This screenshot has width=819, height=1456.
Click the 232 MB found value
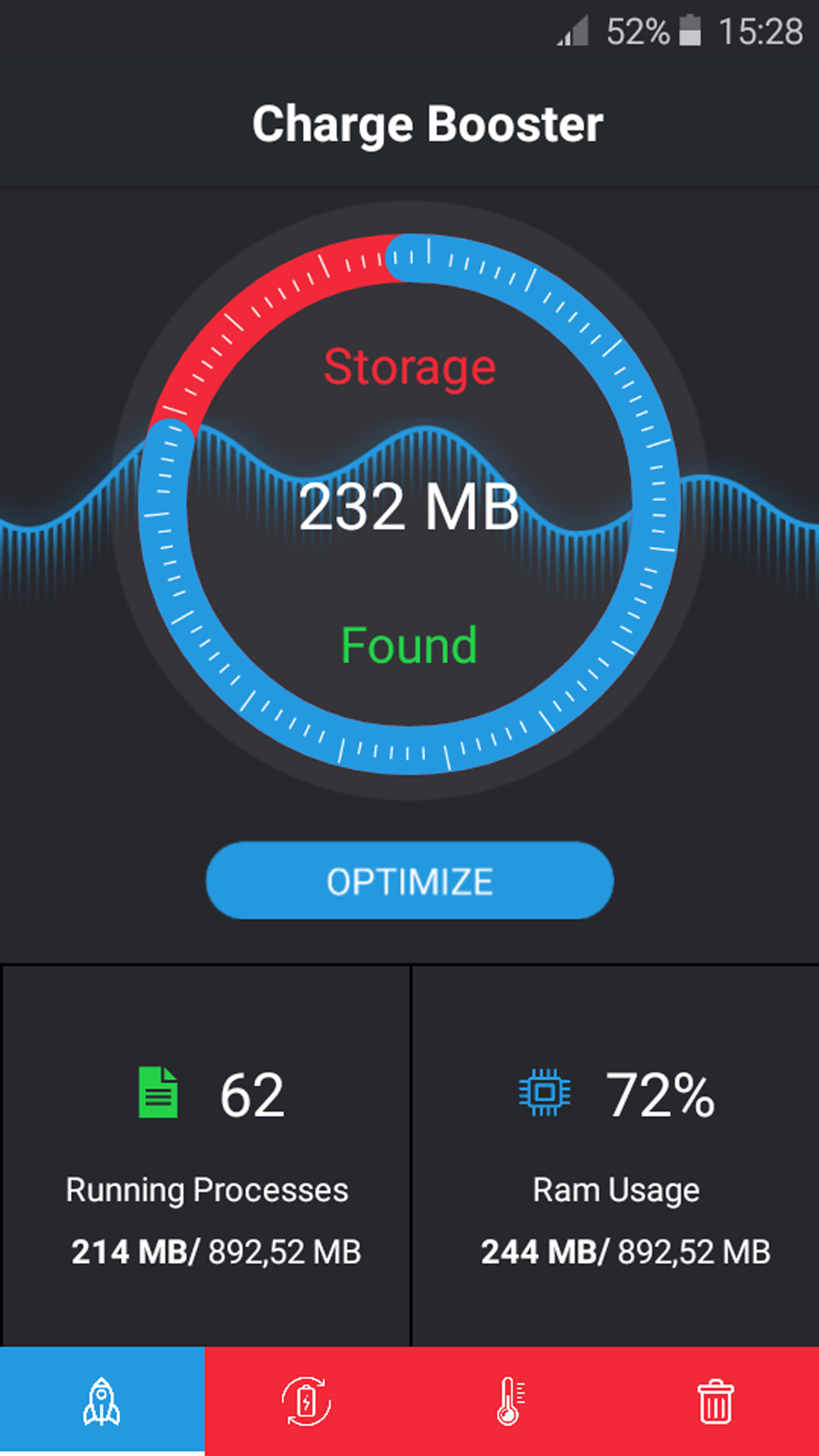pos(409,508)
